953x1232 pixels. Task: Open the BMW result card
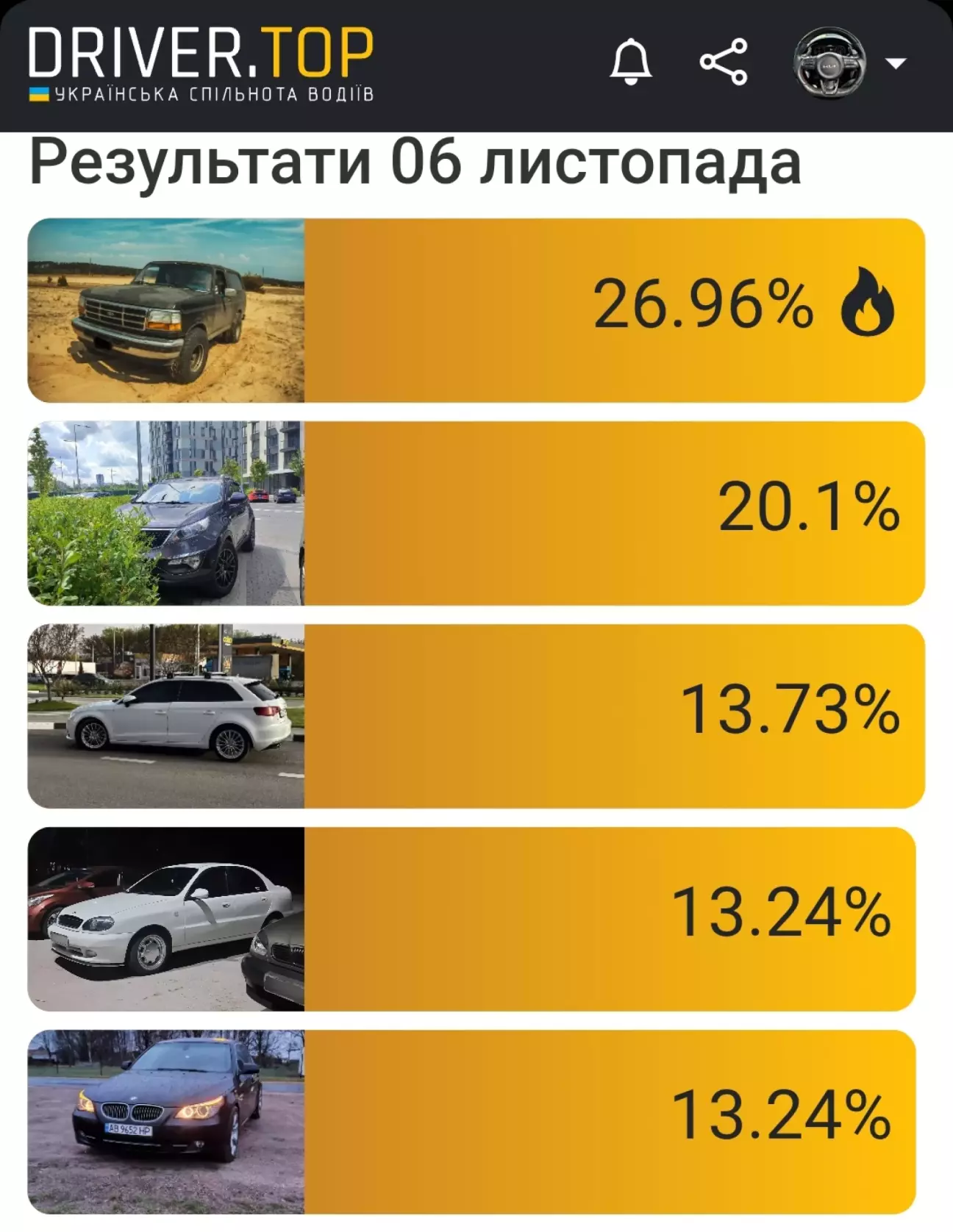coord(471,1122)
